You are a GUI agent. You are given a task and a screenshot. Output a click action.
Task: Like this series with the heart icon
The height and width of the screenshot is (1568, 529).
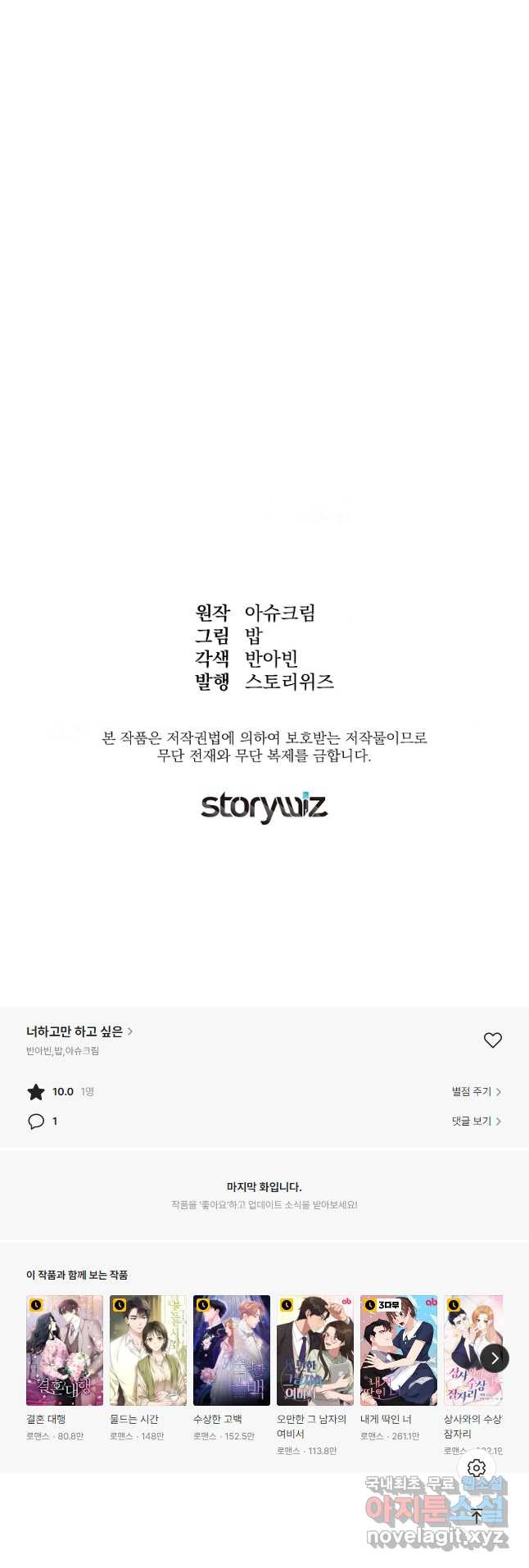pyautogui.click(x=492, y=1040)
